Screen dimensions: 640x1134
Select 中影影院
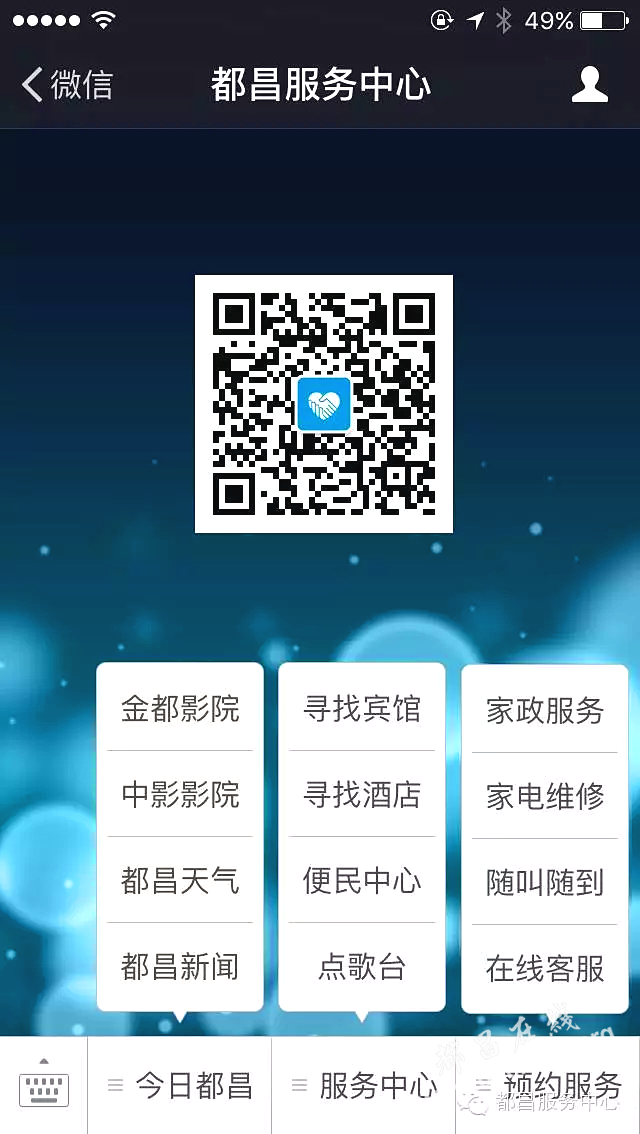(x=180, y=795)
